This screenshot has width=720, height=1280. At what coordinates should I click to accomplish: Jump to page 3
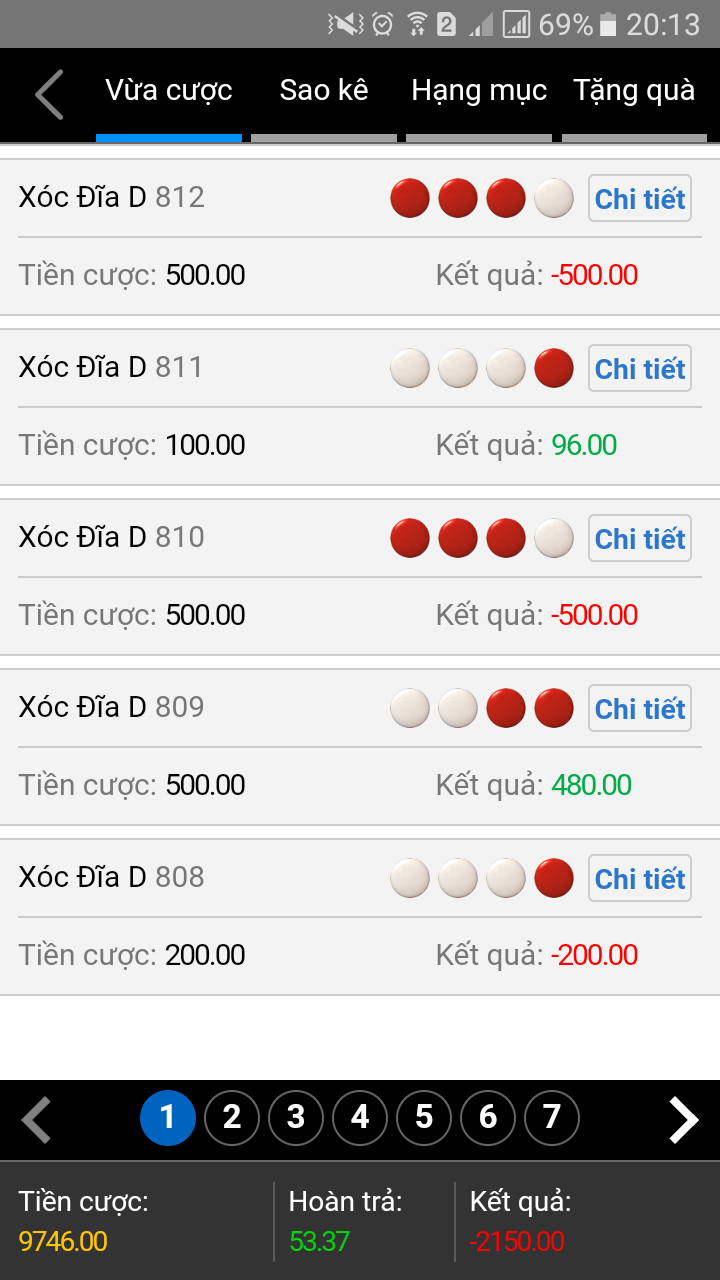pos(296,1117)
